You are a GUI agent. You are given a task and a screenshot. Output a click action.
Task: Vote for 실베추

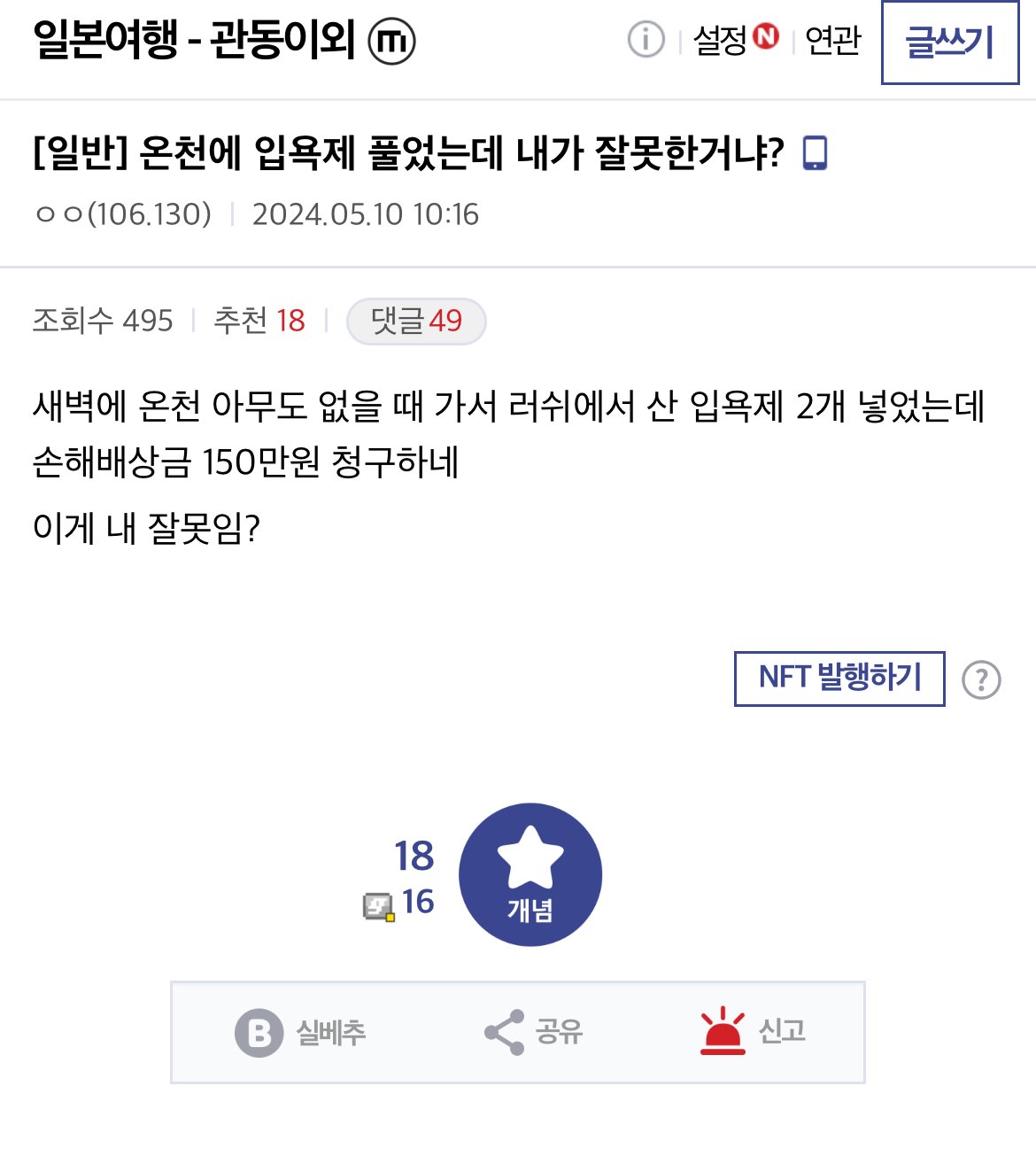[x=299, y=1032]
